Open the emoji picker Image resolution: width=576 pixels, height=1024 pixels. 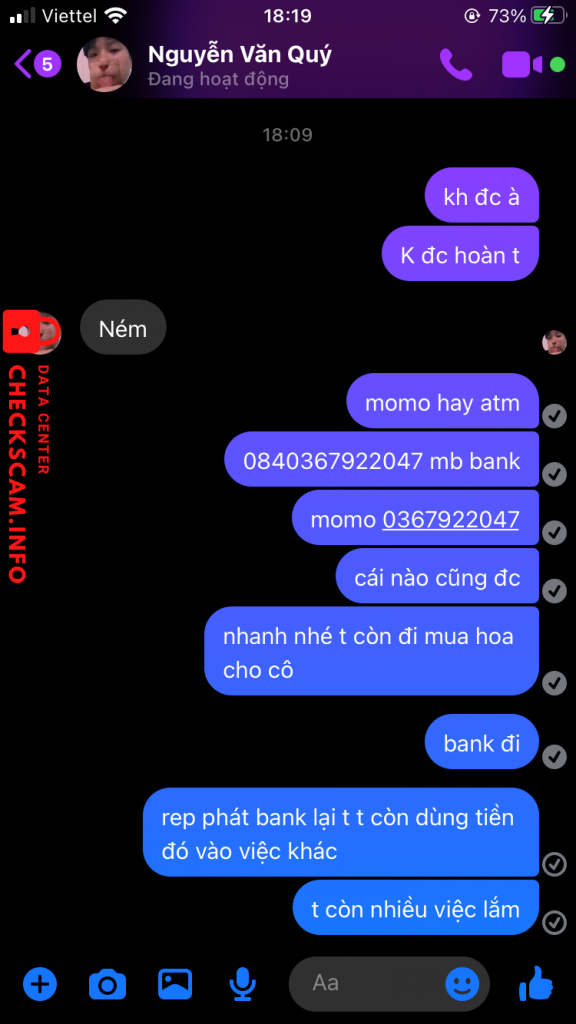pyautogui.click(x=462, y=984)
